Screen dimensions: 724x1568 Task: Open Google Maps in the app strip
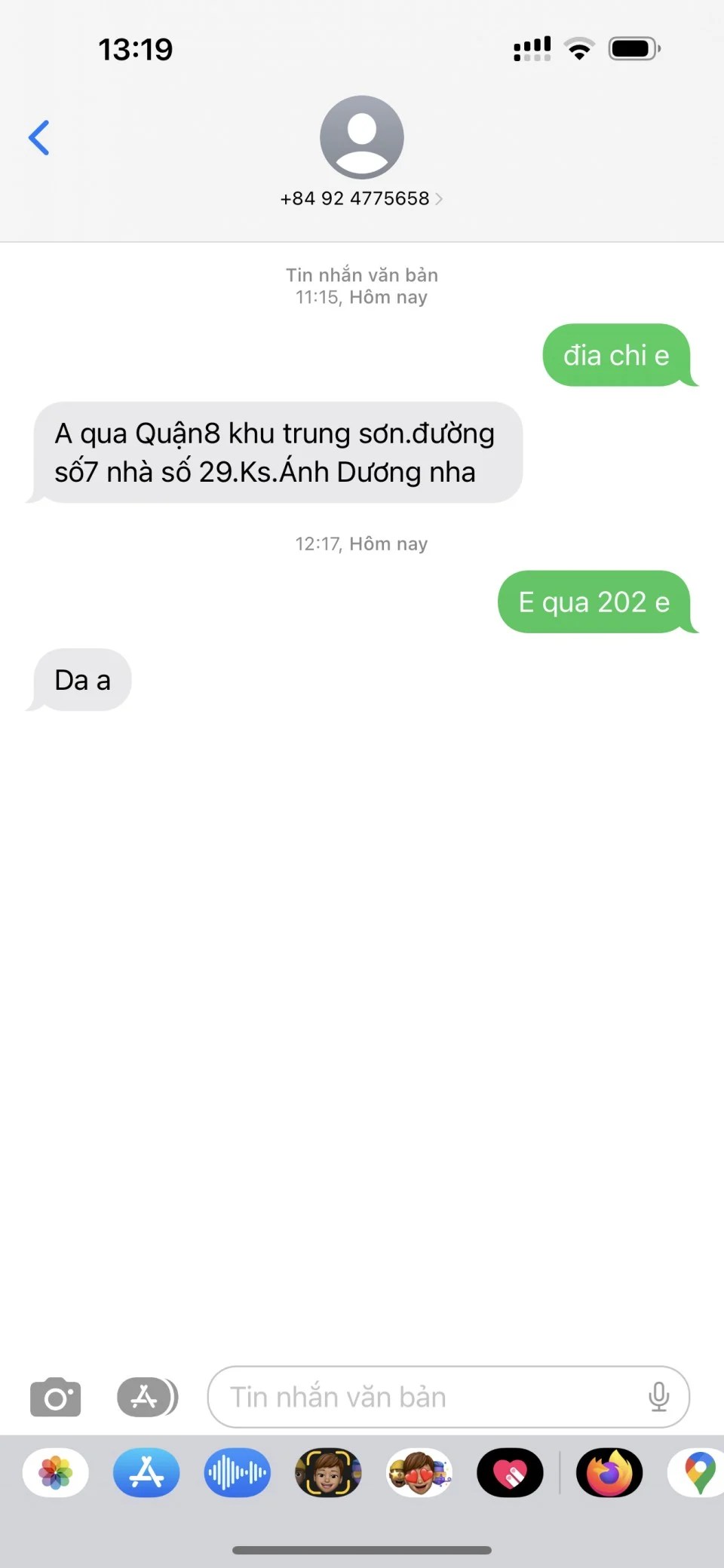point(698,1472)
